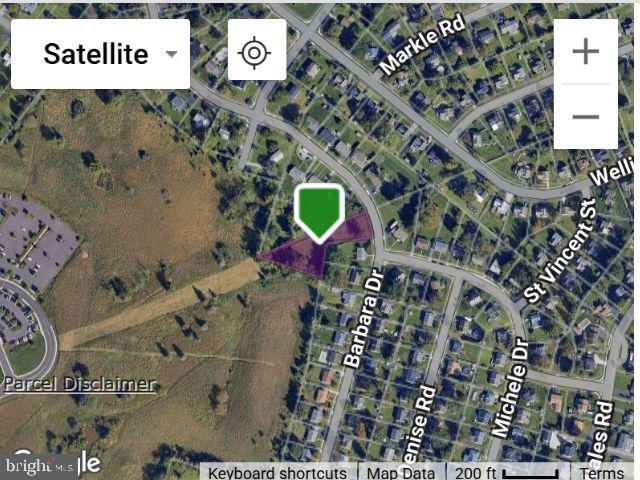Zoom out of the map
This screenshot has height=480, width=640.
(x=585, y=116)
